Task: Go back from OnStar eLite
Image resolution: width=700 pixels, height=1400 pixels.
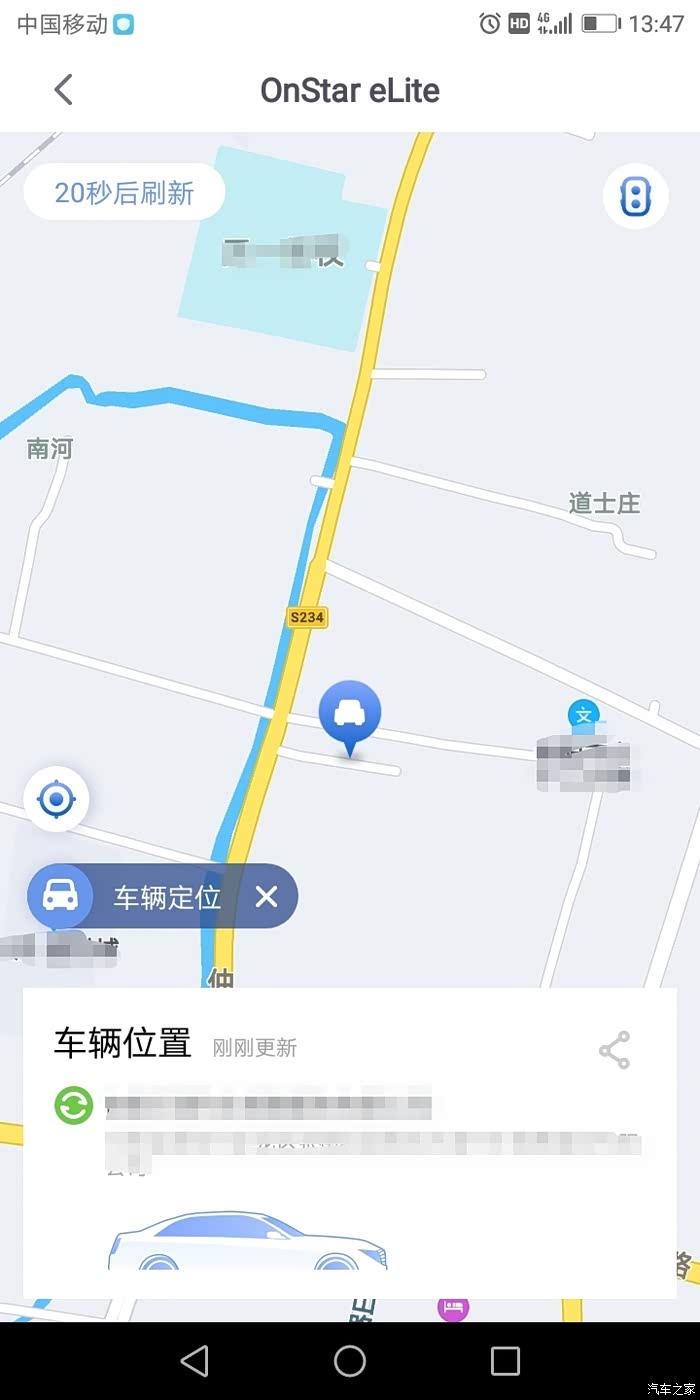Action: (63, 90)
